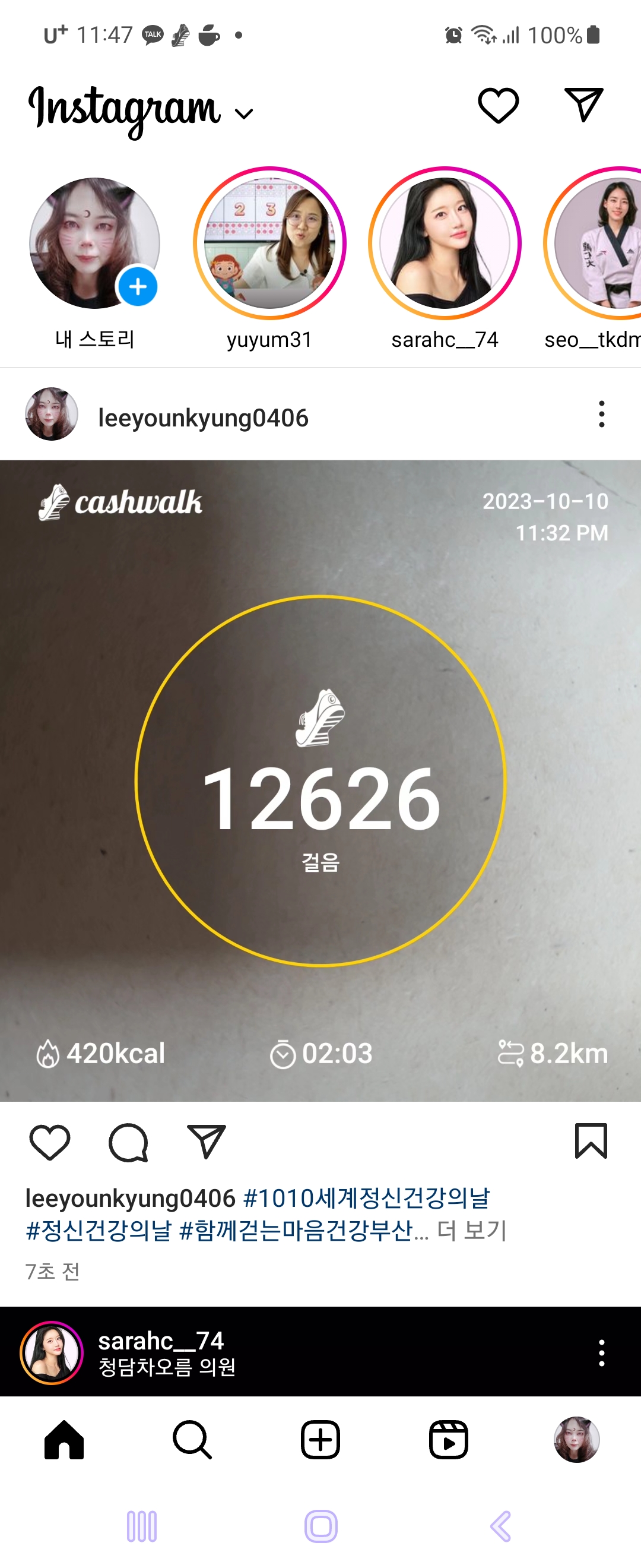Open direct messages from the top bar
This screenshot has width=641, height=1568.
(583, 105)
